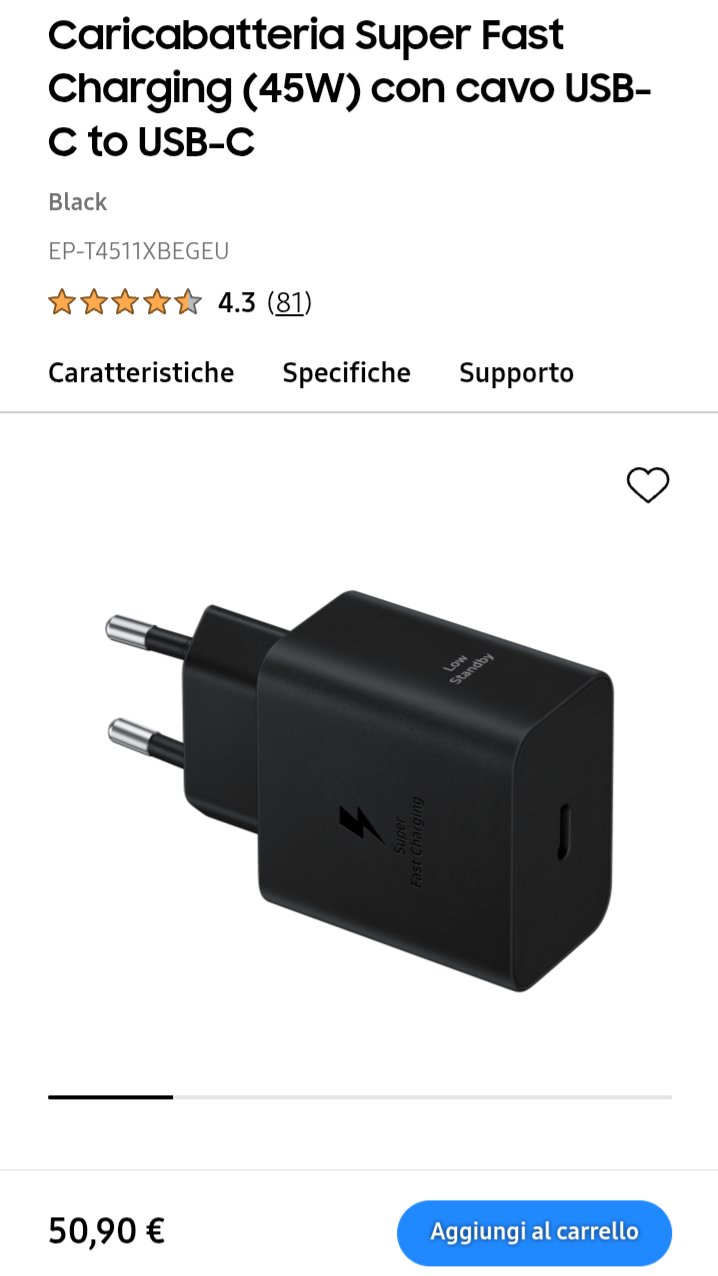Switch to the Caratteristiche tab
This screenshot has width=718, height=1276.
coord(141,373)
